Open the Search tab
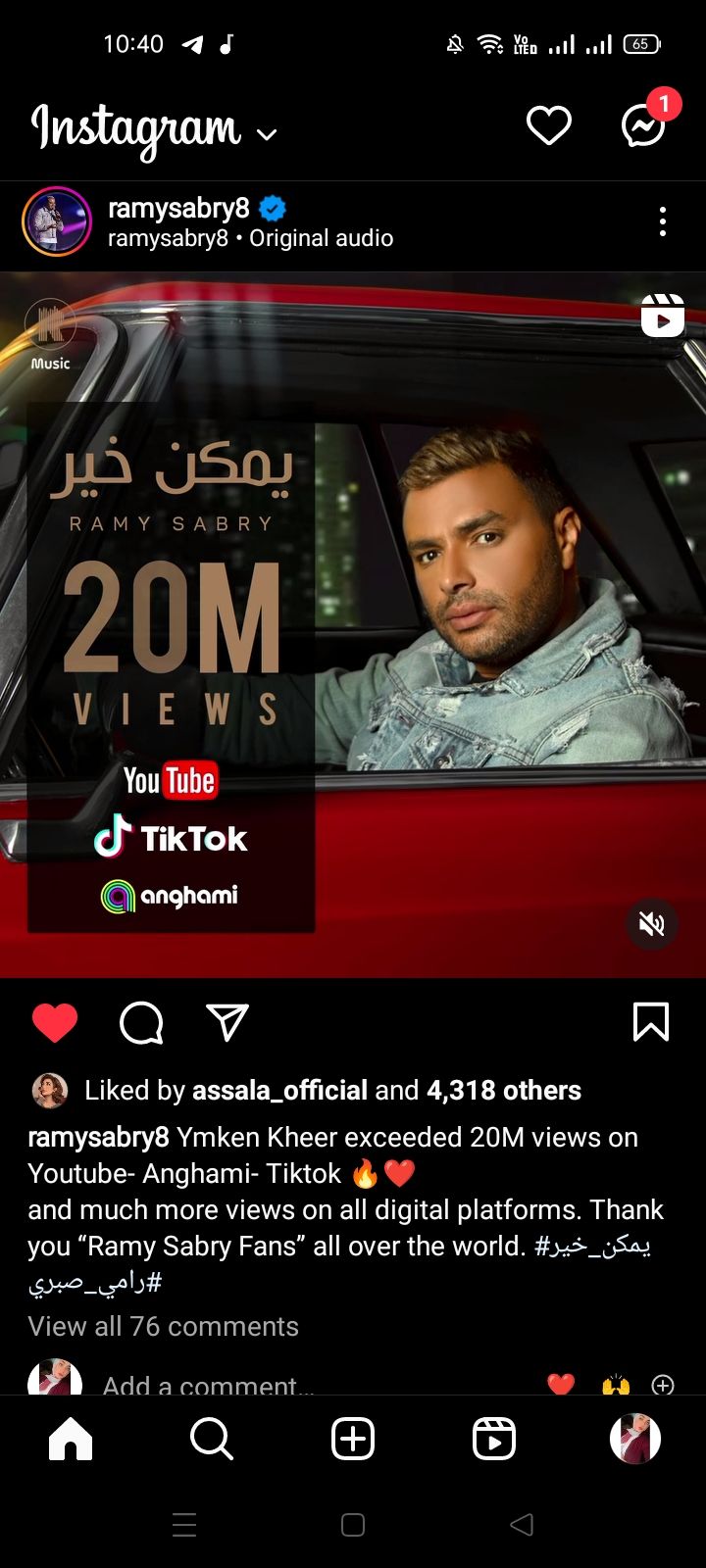Viewport: 706px width, 1568px height. point(211,1439)
